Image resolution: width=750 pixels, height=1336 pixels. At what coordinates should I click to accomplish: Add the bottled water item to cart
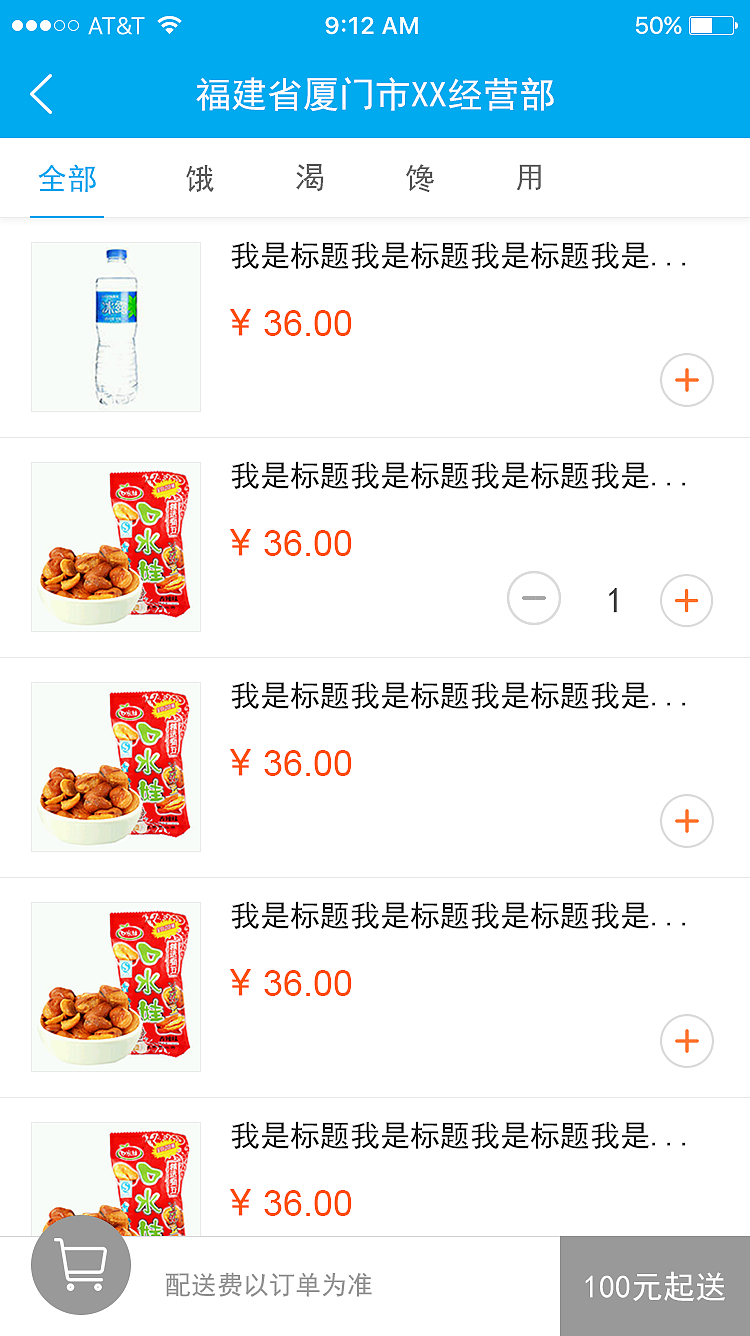(x=686, y=380)
